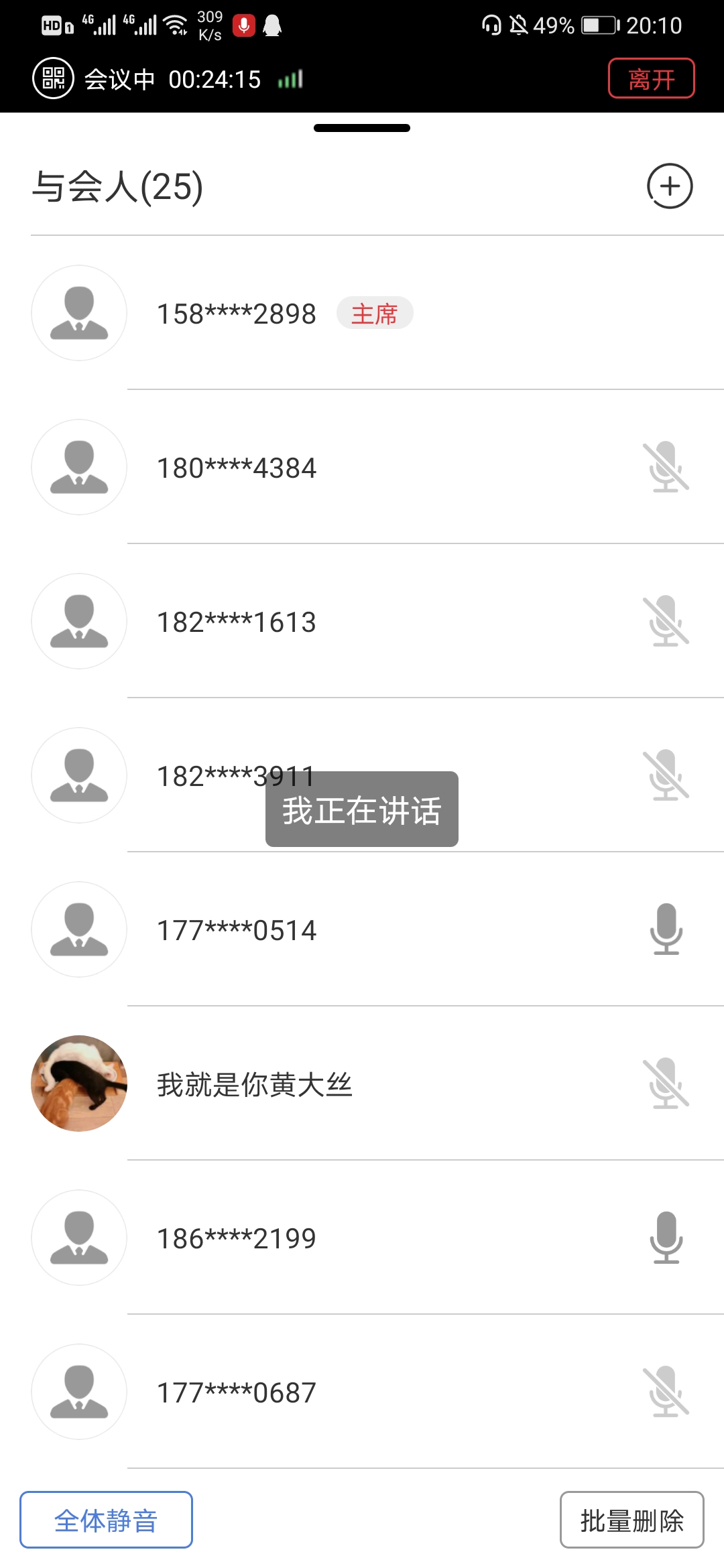Unmute participant 177****0687
The width and height of the screenshot is (724, 1568).
[666, 1392]
